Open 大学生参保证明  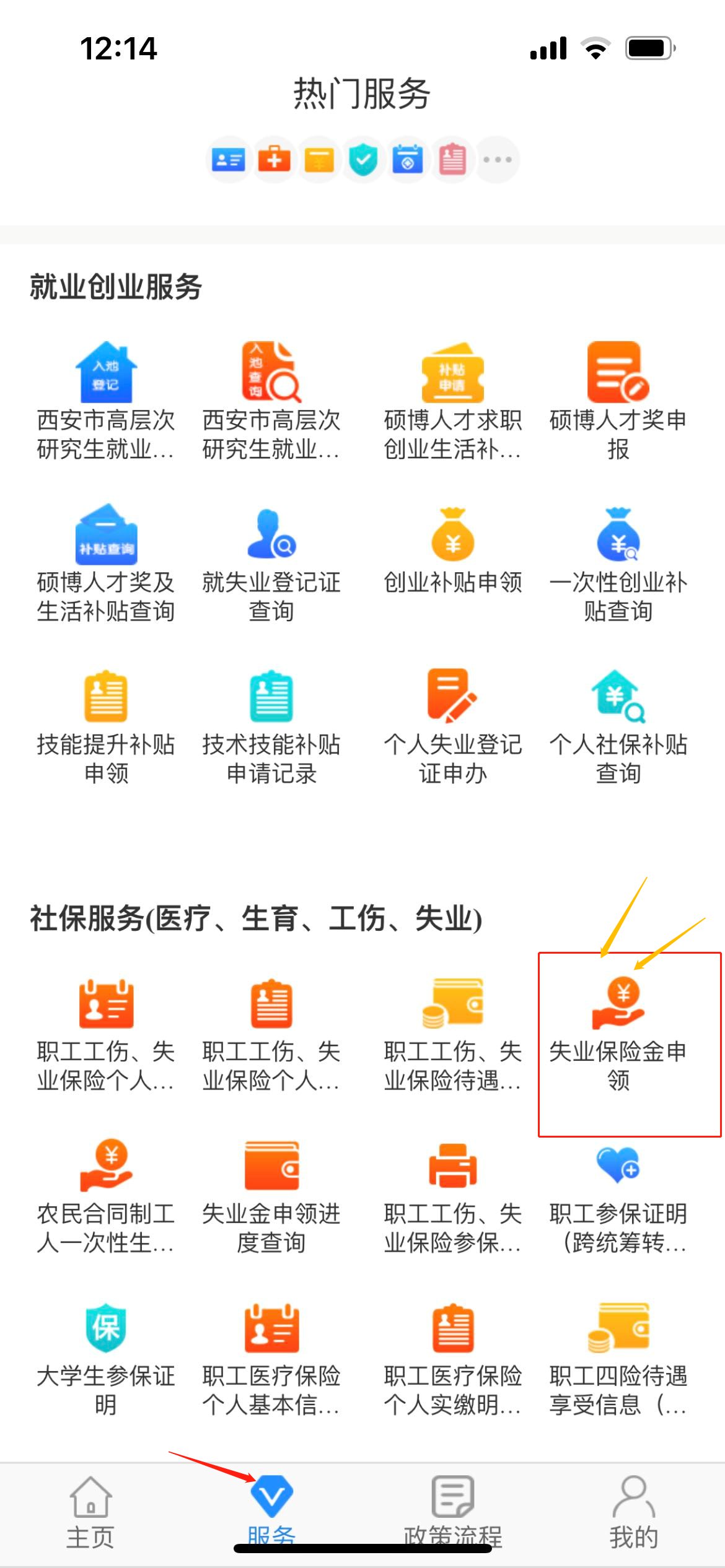pos(106,1357)
